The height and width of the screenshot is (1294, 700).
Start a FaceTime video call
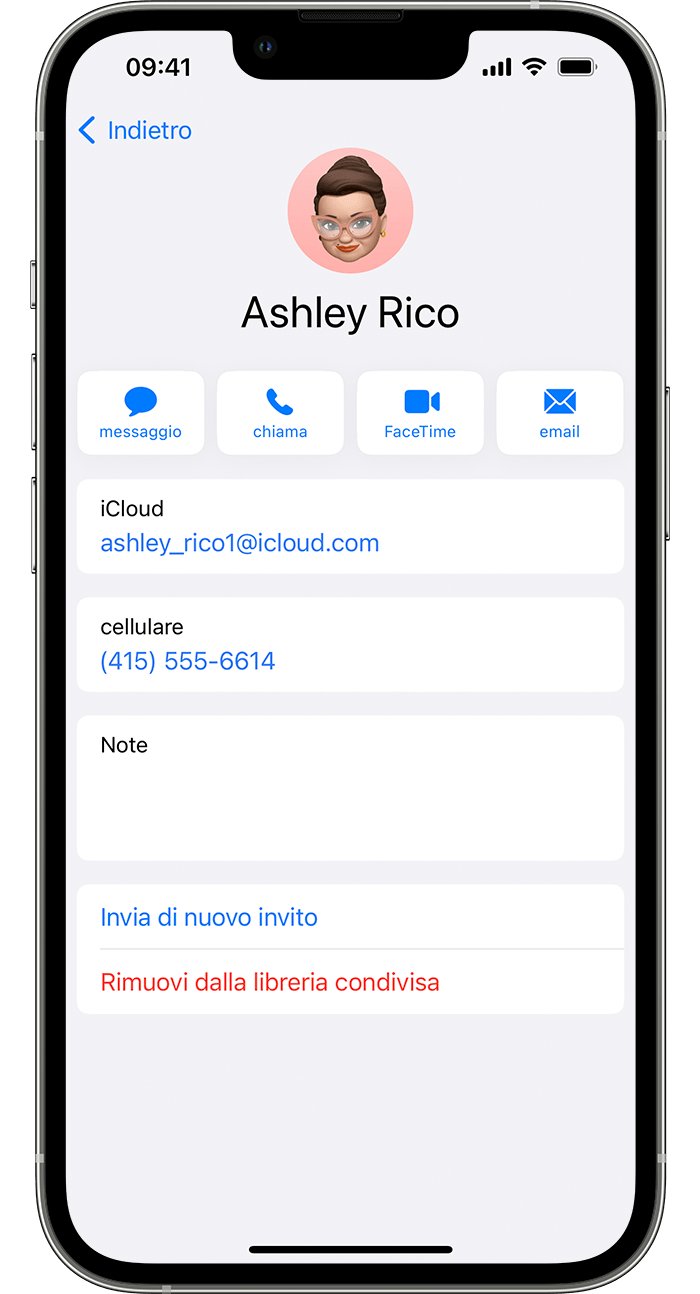pos(420,413)
